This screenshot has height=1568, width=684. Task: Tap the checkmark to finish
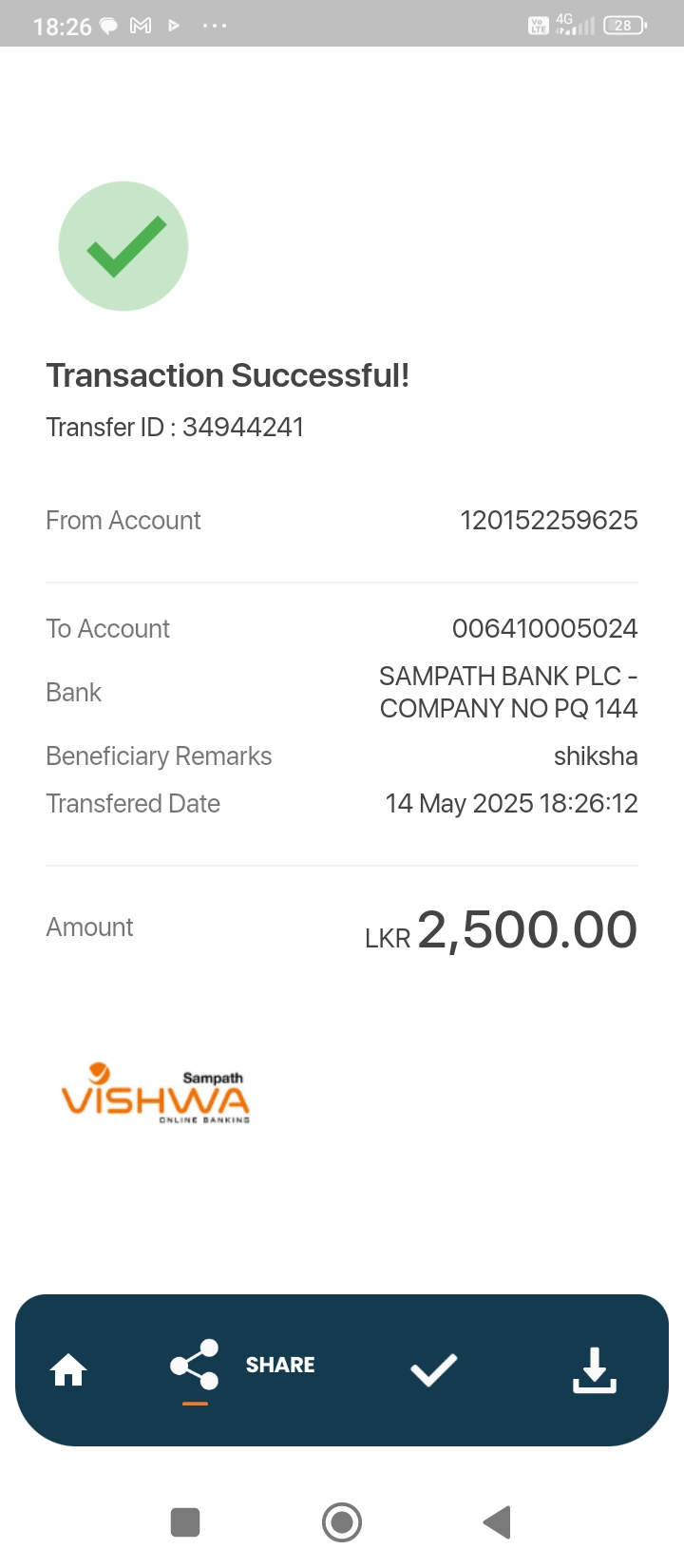[433, 1369]
